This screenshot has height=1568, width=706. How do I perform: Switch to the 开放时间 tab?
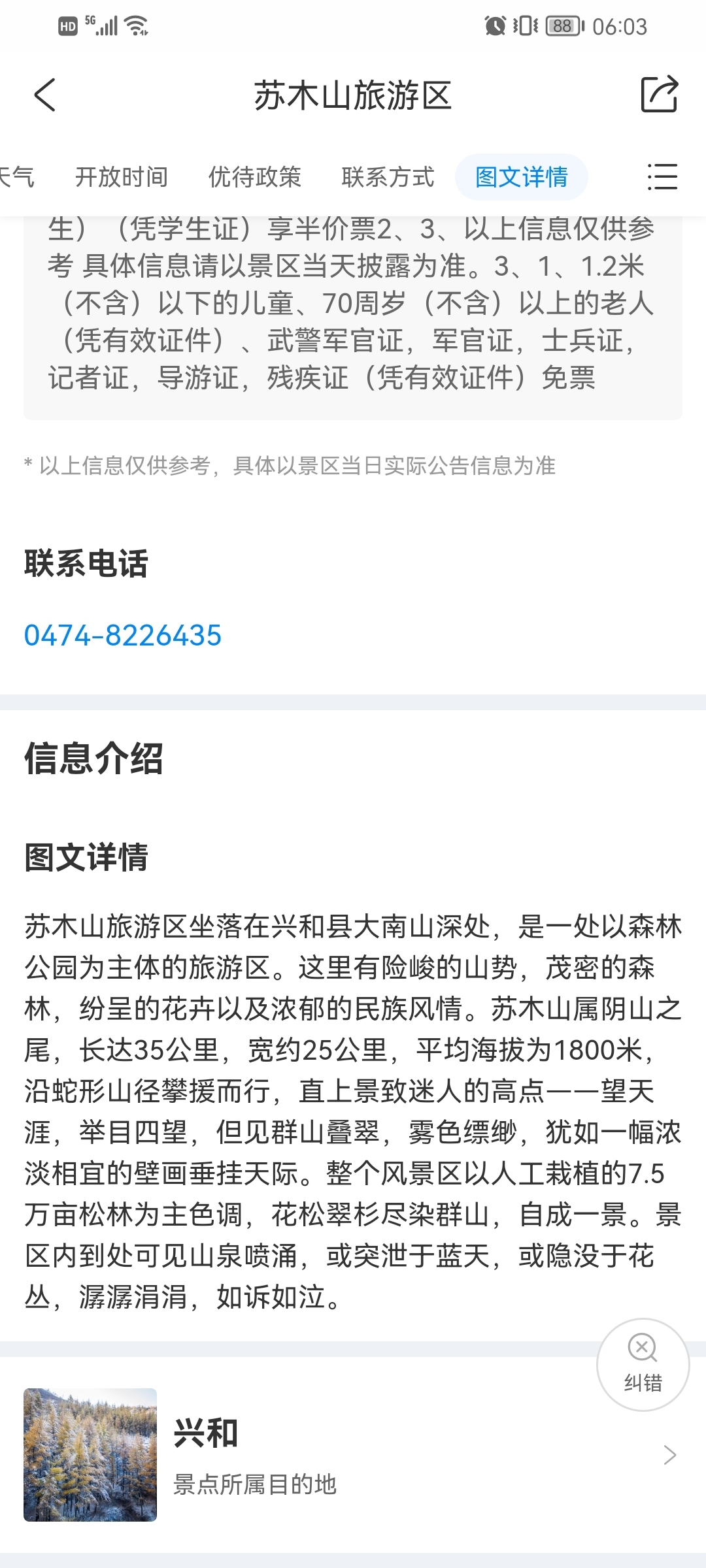pos(122,177)
